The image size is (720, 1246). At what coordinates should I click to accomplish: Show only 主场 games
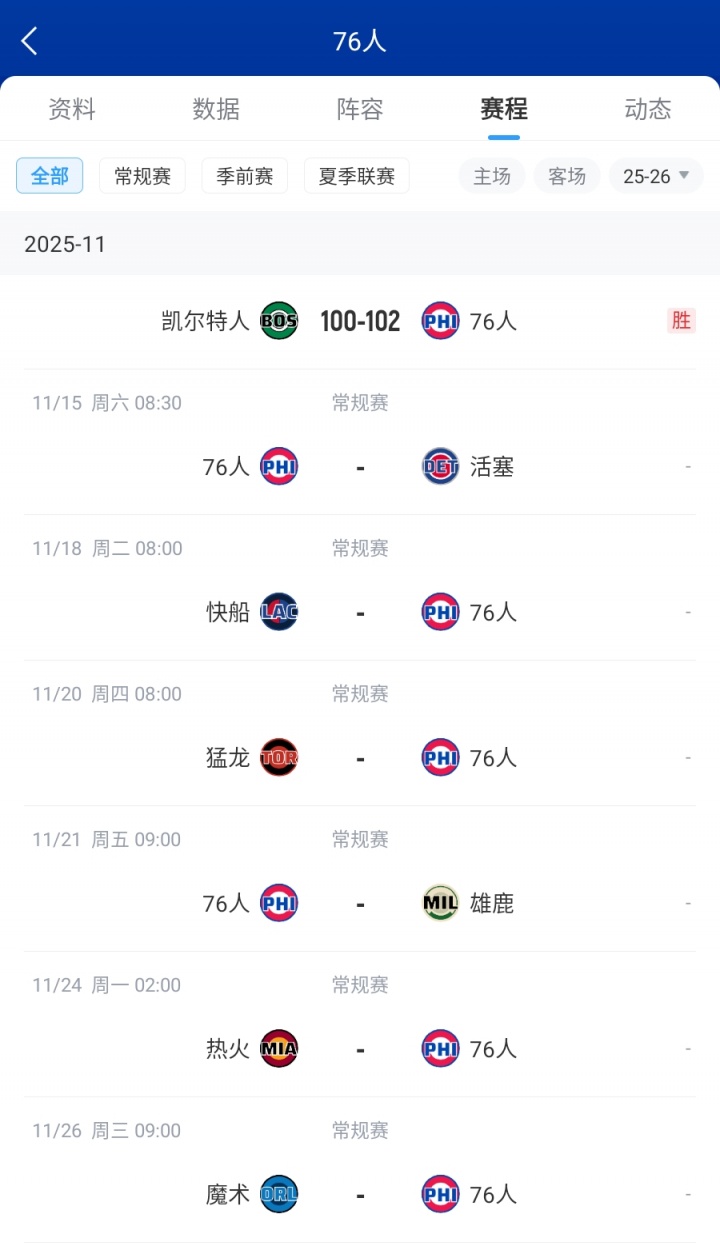[x=492, y=176]
